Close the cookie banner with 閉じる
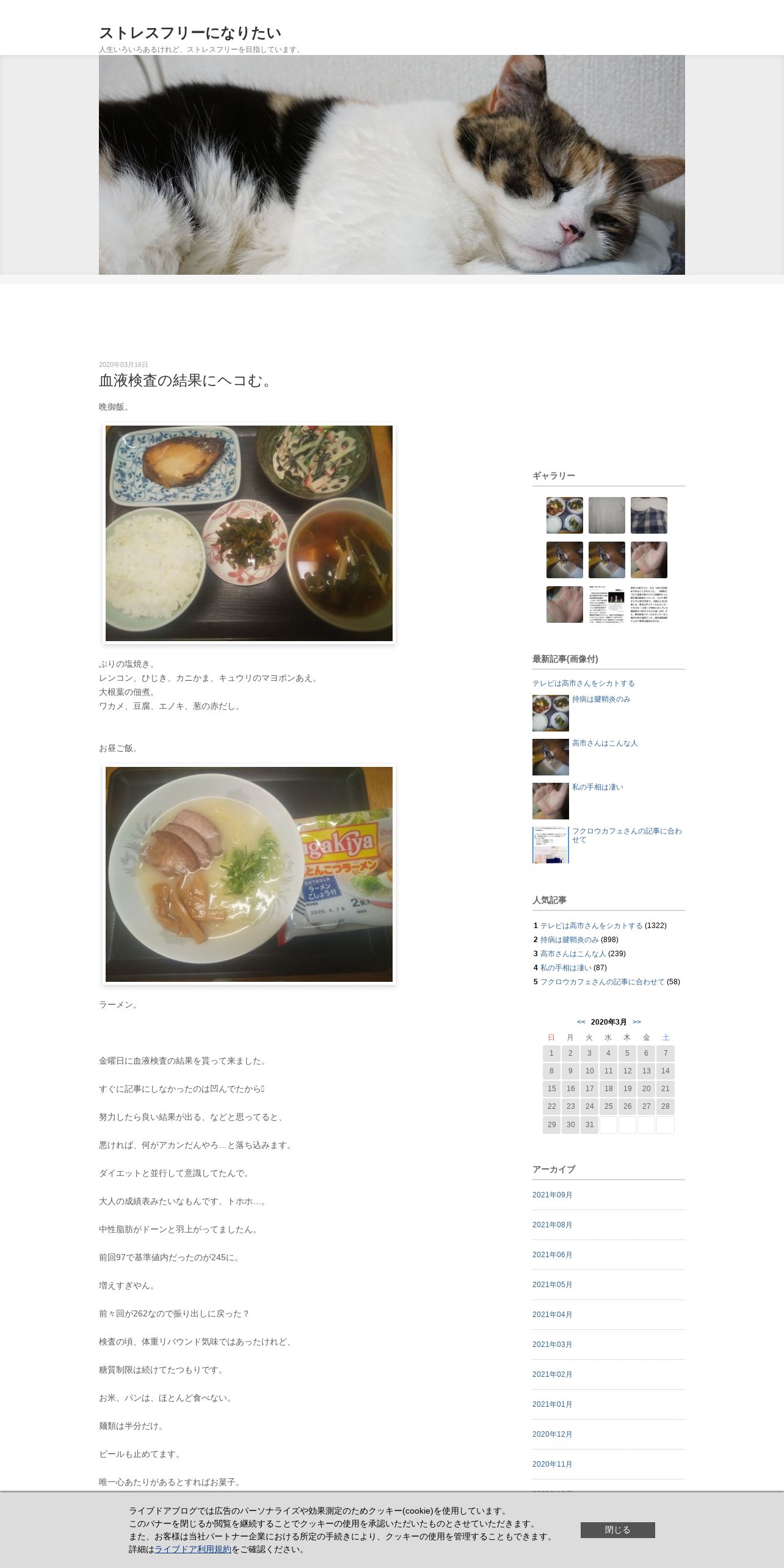 tap(617, 1530)
